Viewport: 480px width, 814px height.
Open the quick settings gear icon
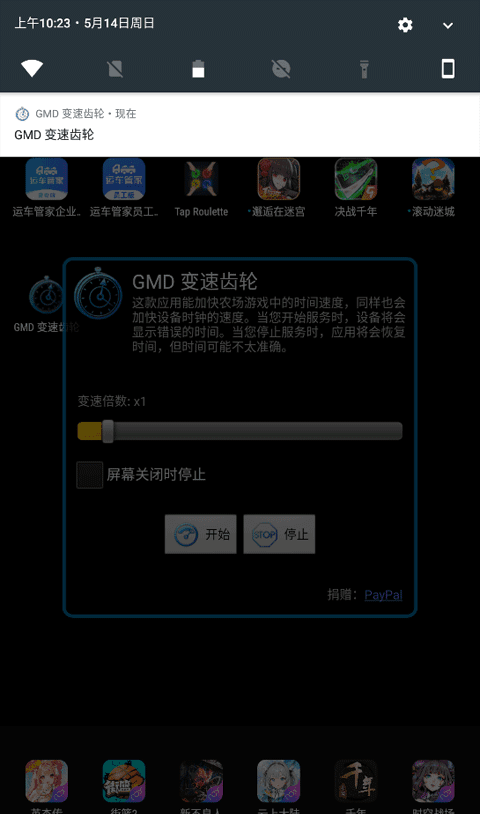pyautogui.click(x=405, y=24)
